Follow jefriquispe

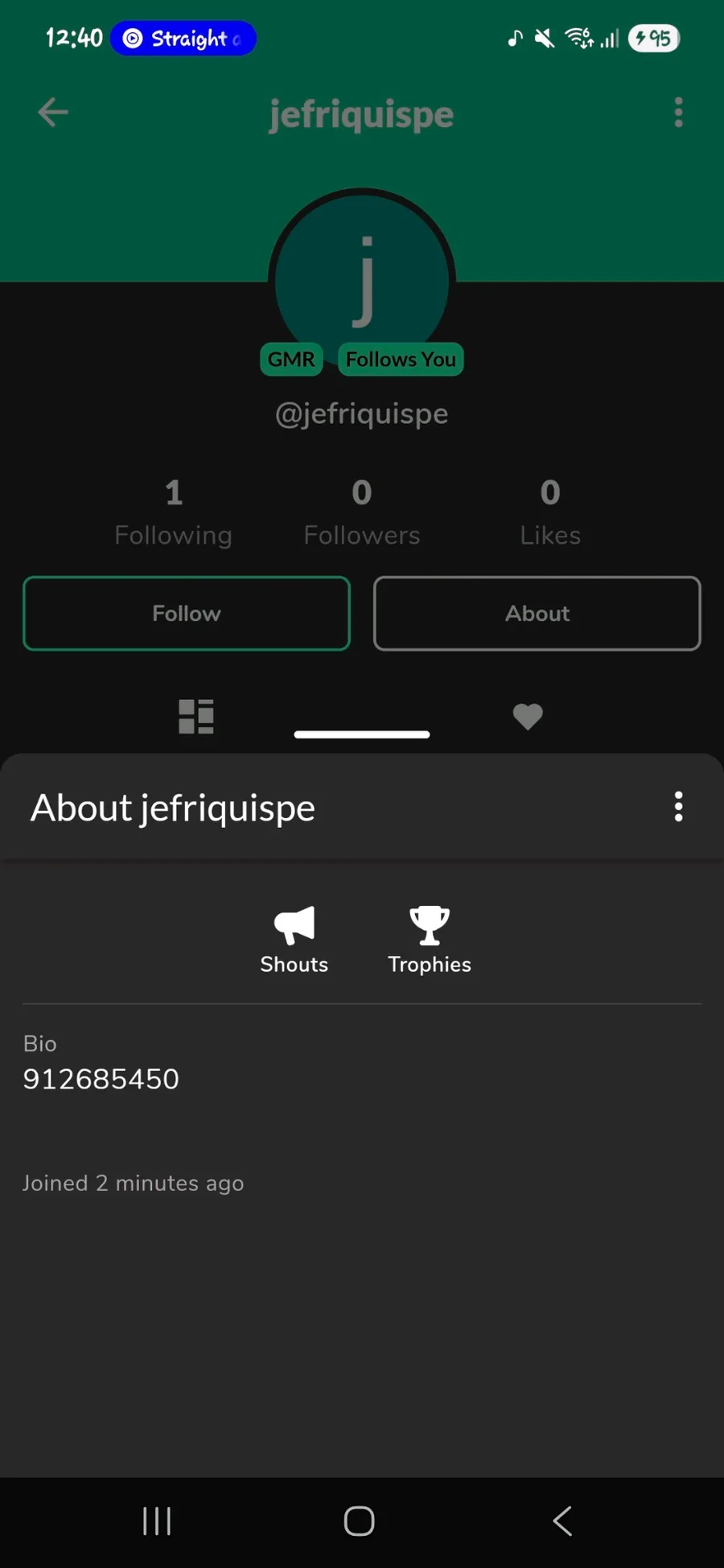click(187, 613)
